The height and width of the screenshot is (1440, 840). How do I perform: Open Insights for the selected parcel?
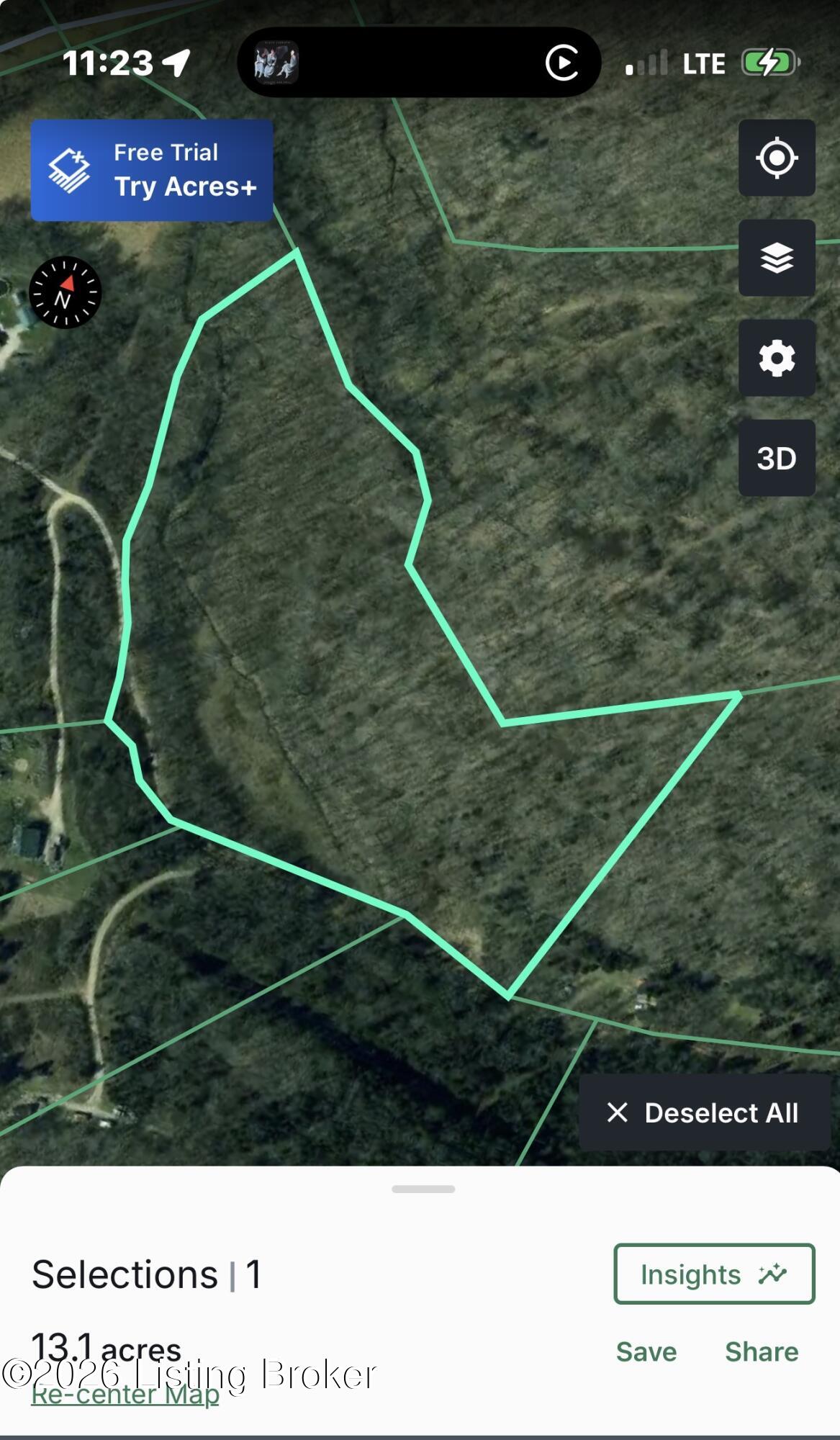(x=714, y=1274)
